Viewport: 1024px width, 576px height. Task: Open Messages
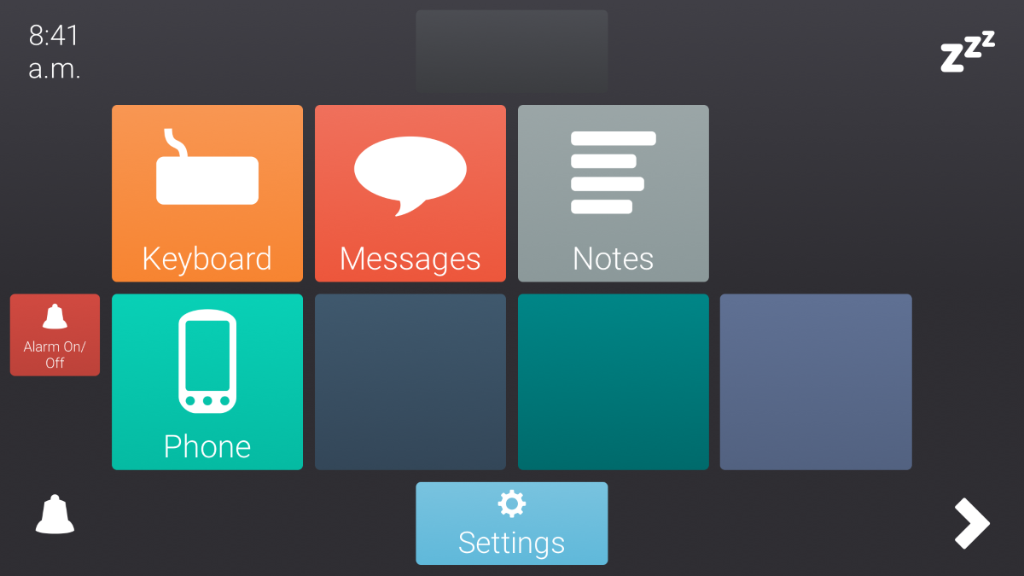tap(410, 193)
